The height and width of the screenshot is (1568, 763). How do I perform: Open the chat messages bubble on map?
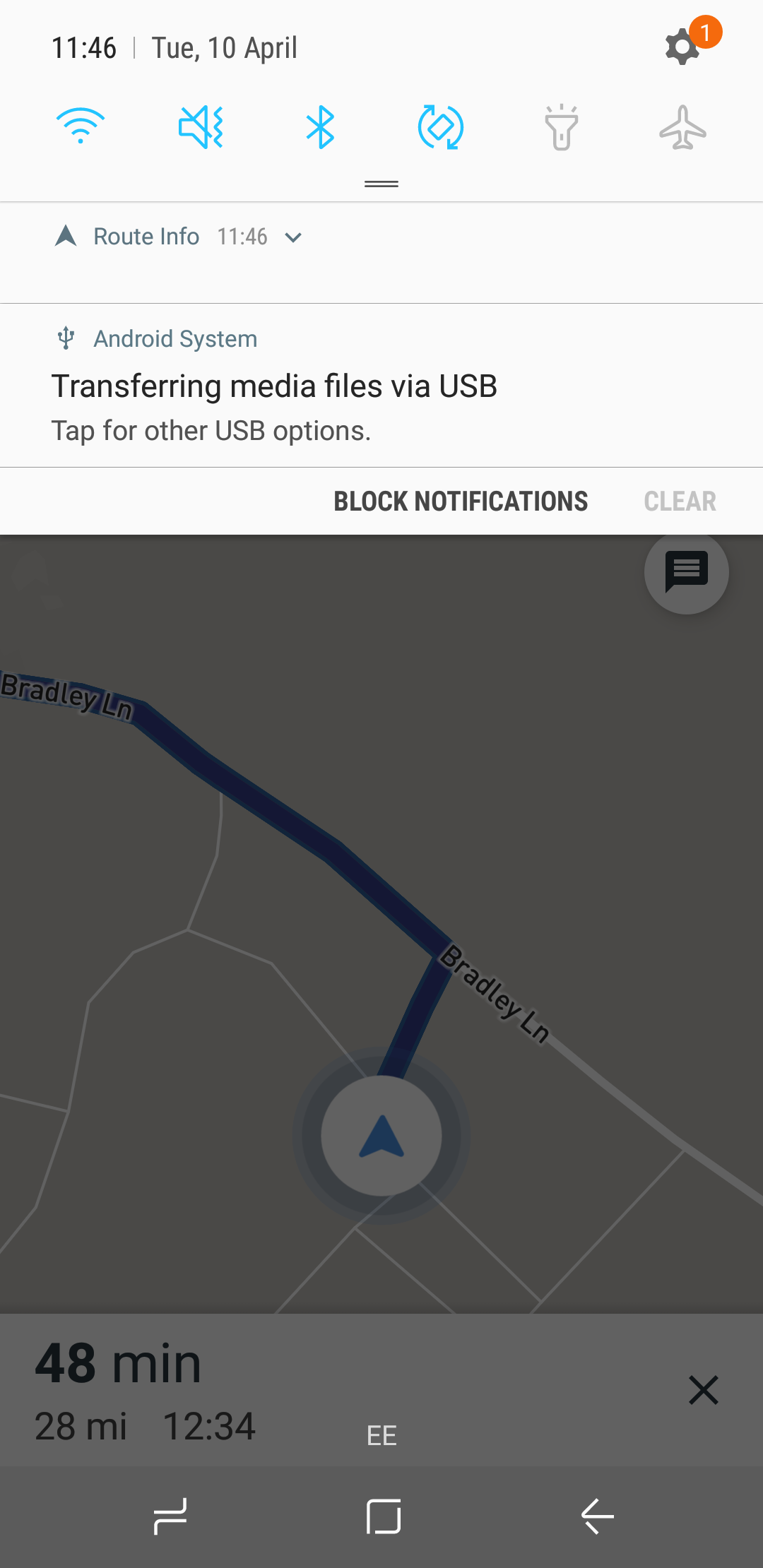pyautogui.click(x=686, y=573)
